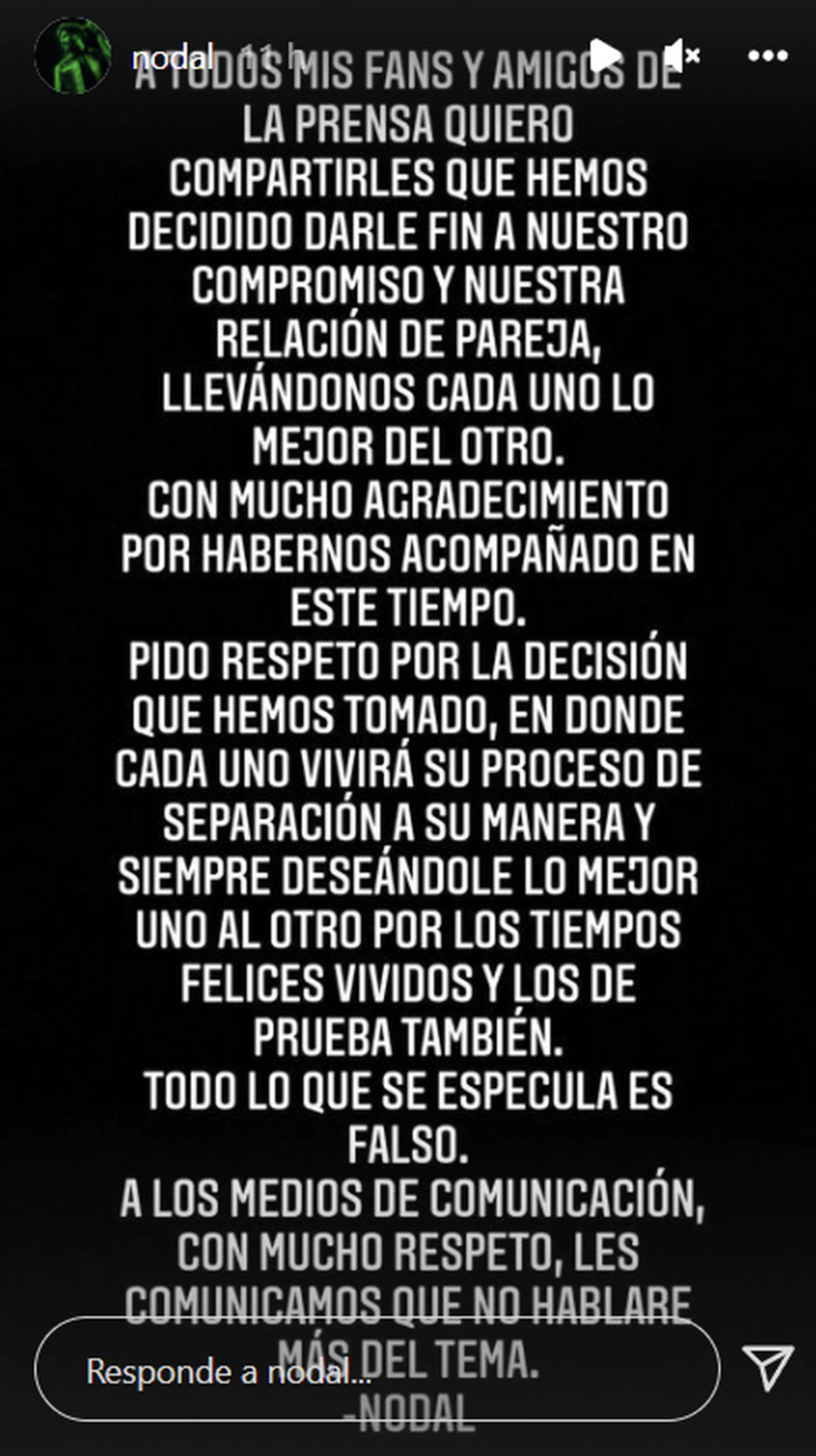
Task: Play the story
Action: pos(604,56)
